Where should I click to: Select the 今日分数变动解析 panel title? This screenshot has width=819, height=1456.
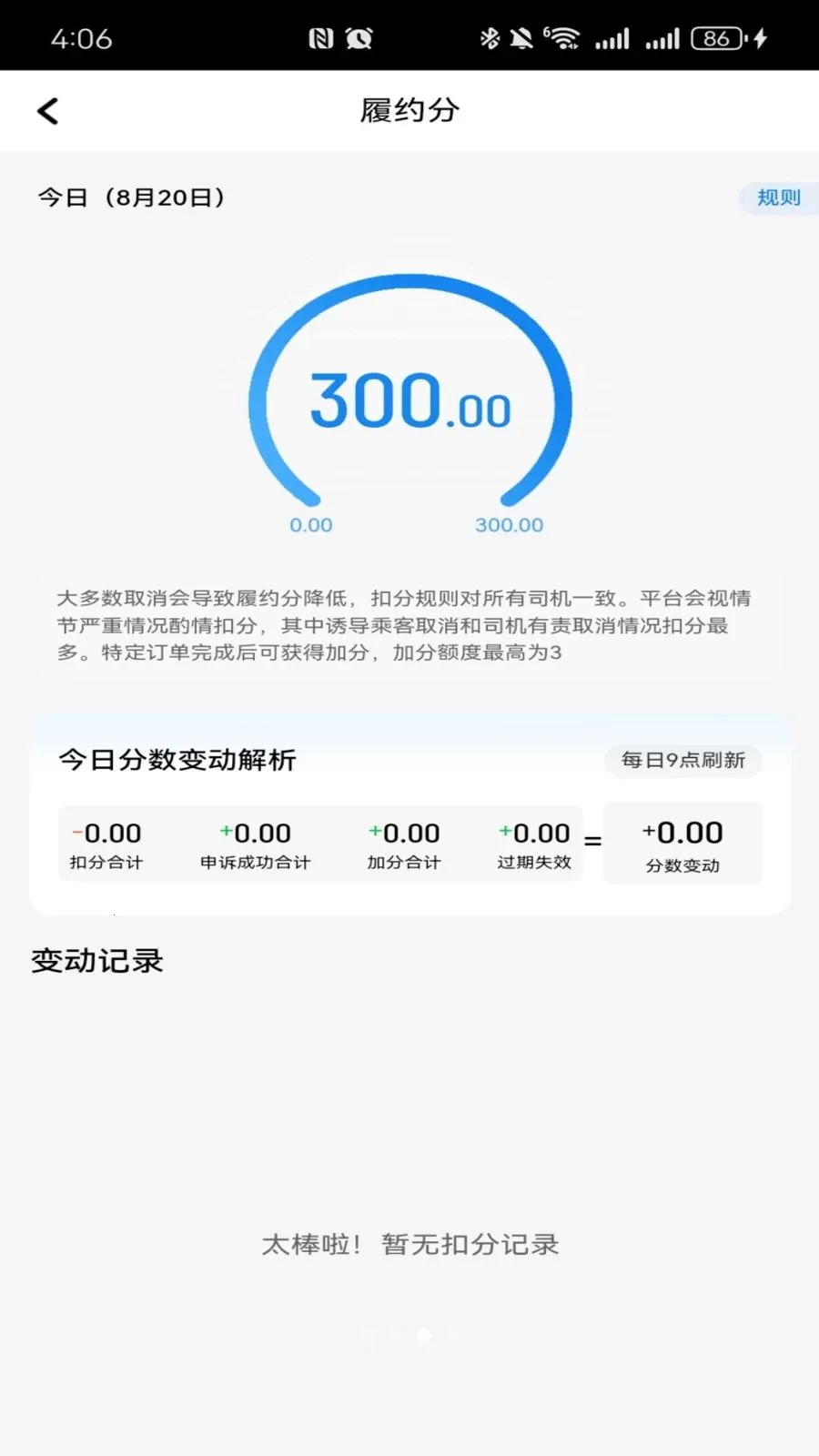178,759
